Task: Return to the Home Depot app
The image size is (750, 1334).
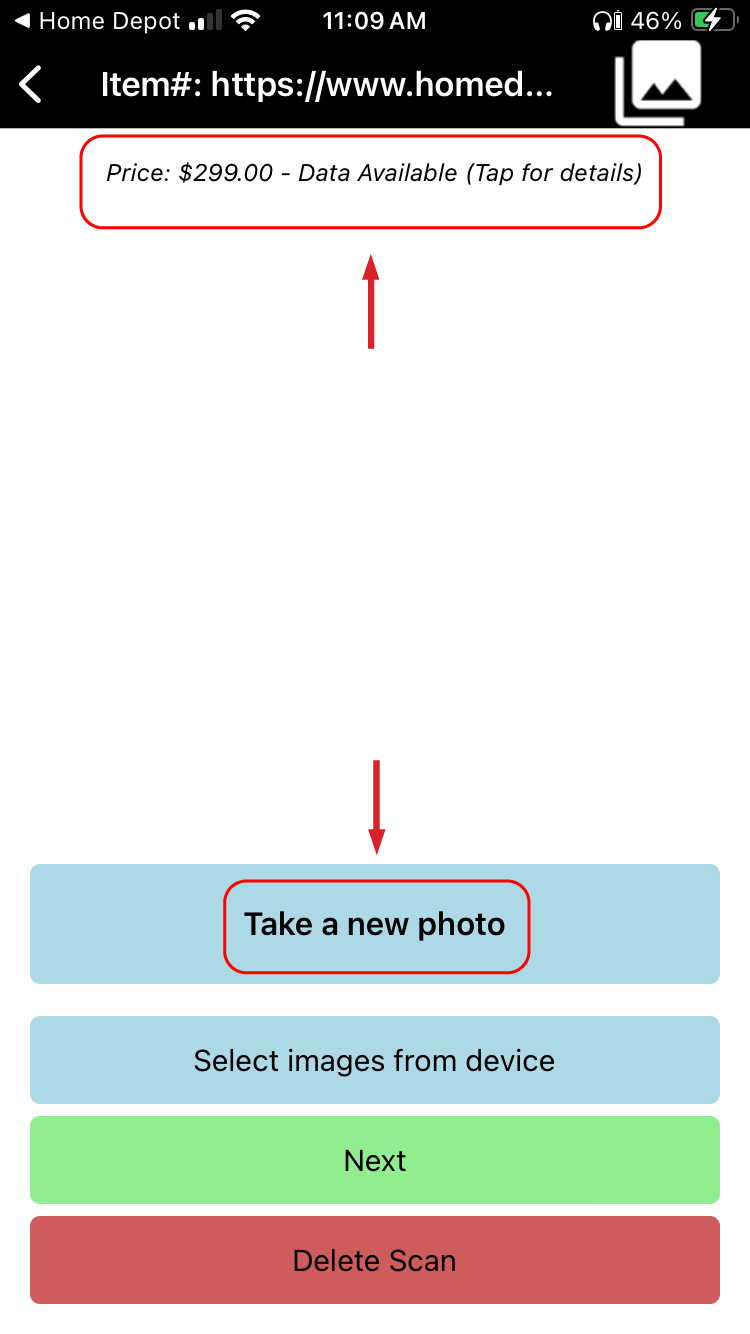Action: coord(98,21)
